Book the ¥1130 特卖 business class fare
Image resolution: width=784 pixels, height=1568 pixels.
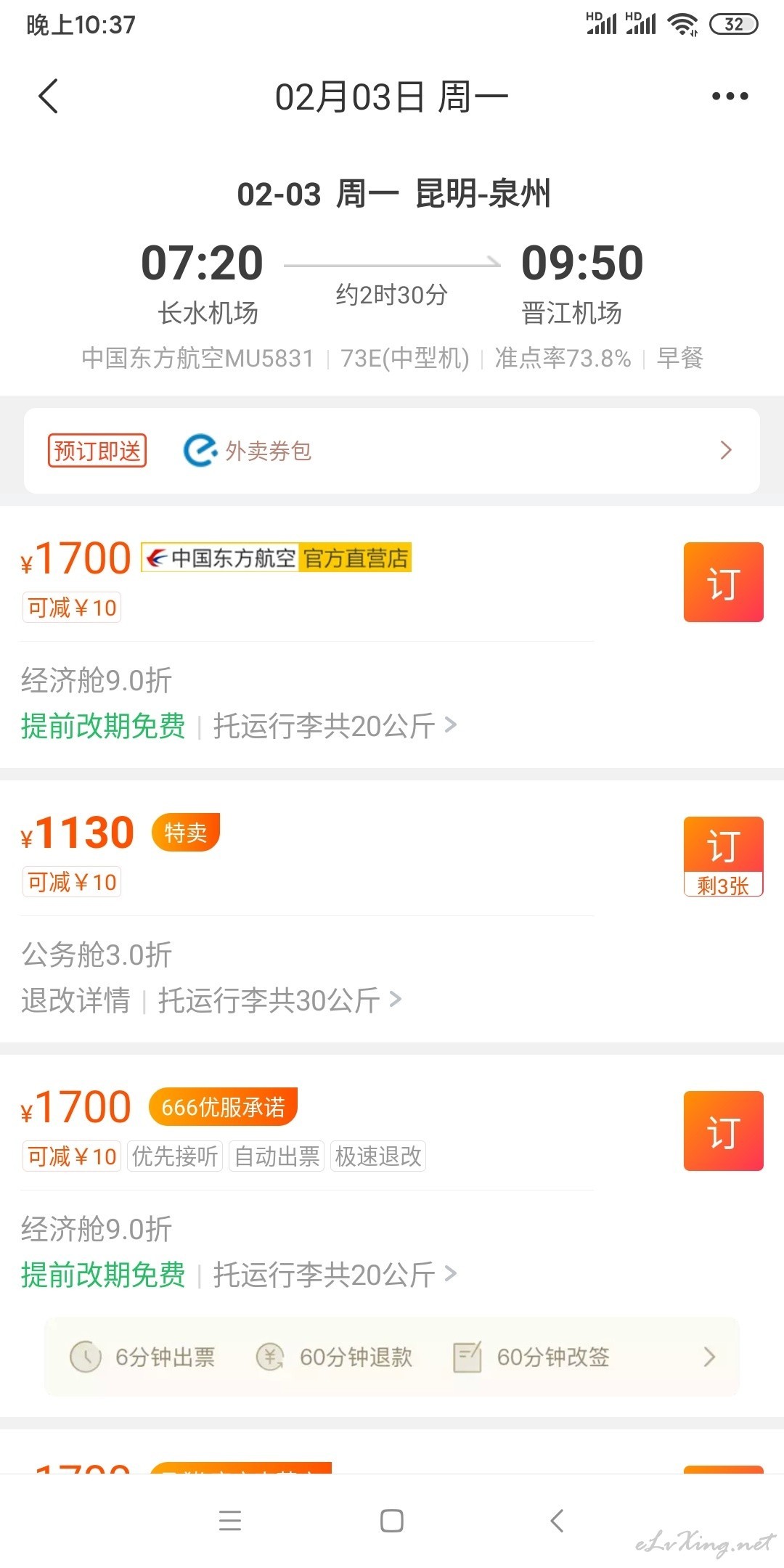coord(723,857)
